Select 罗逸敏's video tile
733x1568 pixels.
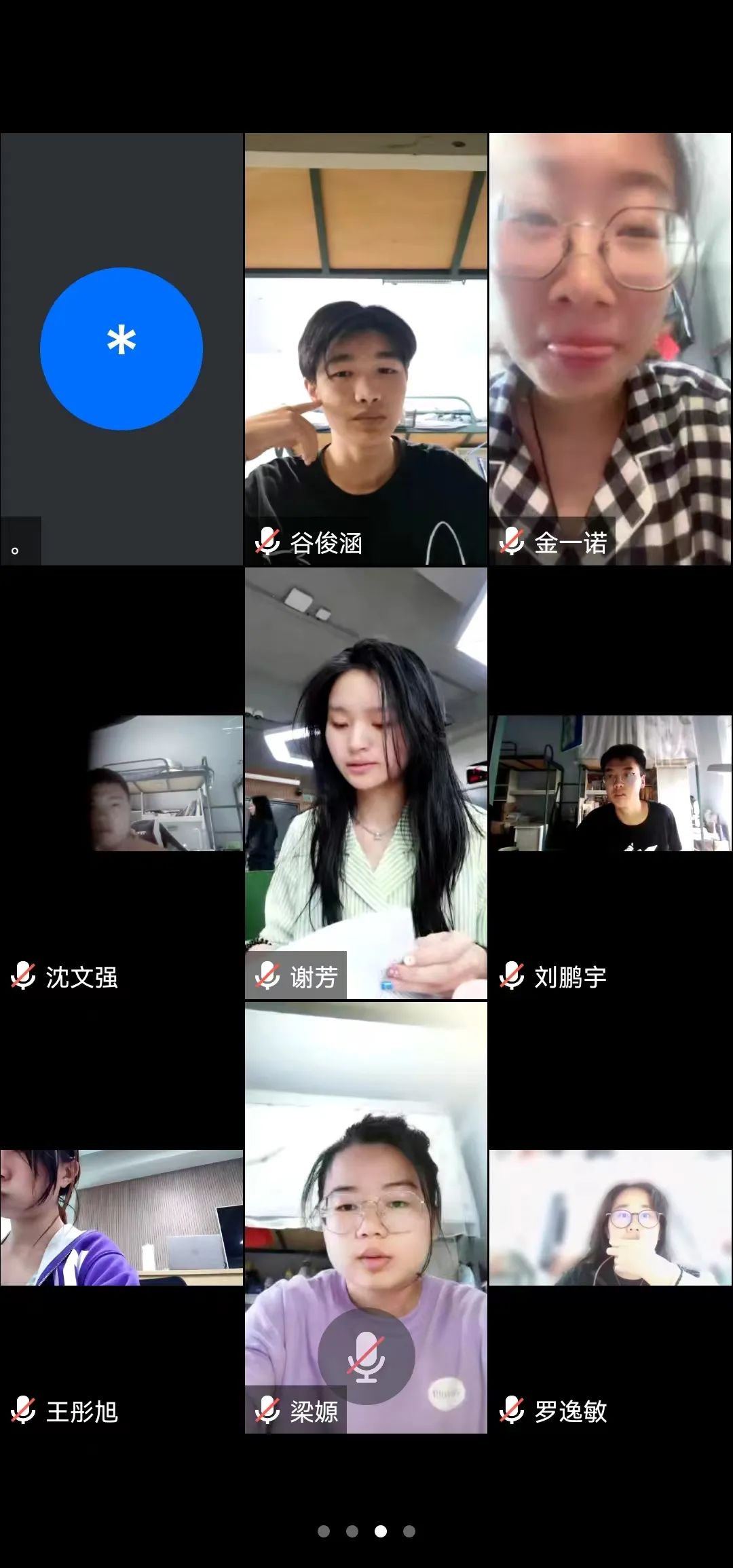[610, 1217]
